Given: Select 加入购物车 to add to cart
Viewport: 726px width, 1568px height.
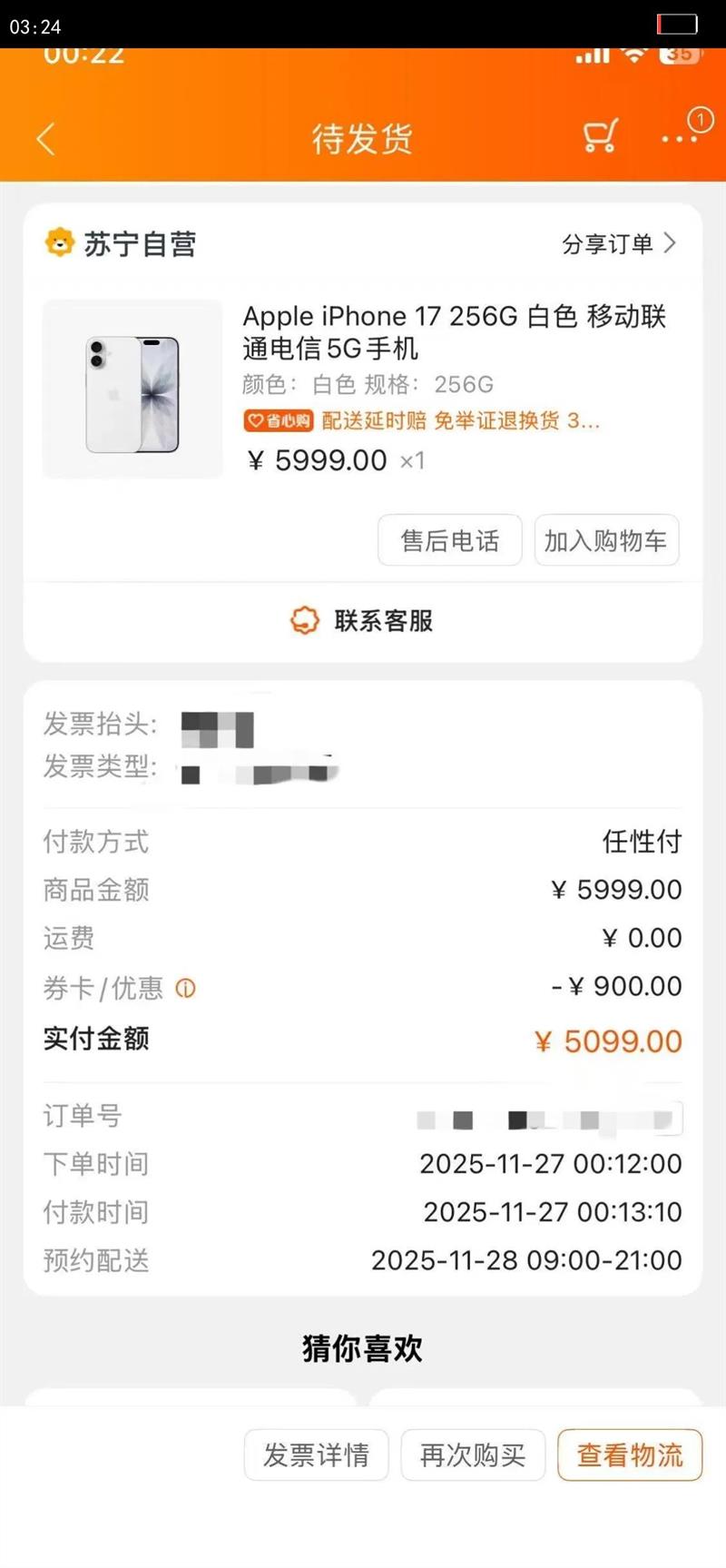Looking at the screenshot, I should pos(605,541).
